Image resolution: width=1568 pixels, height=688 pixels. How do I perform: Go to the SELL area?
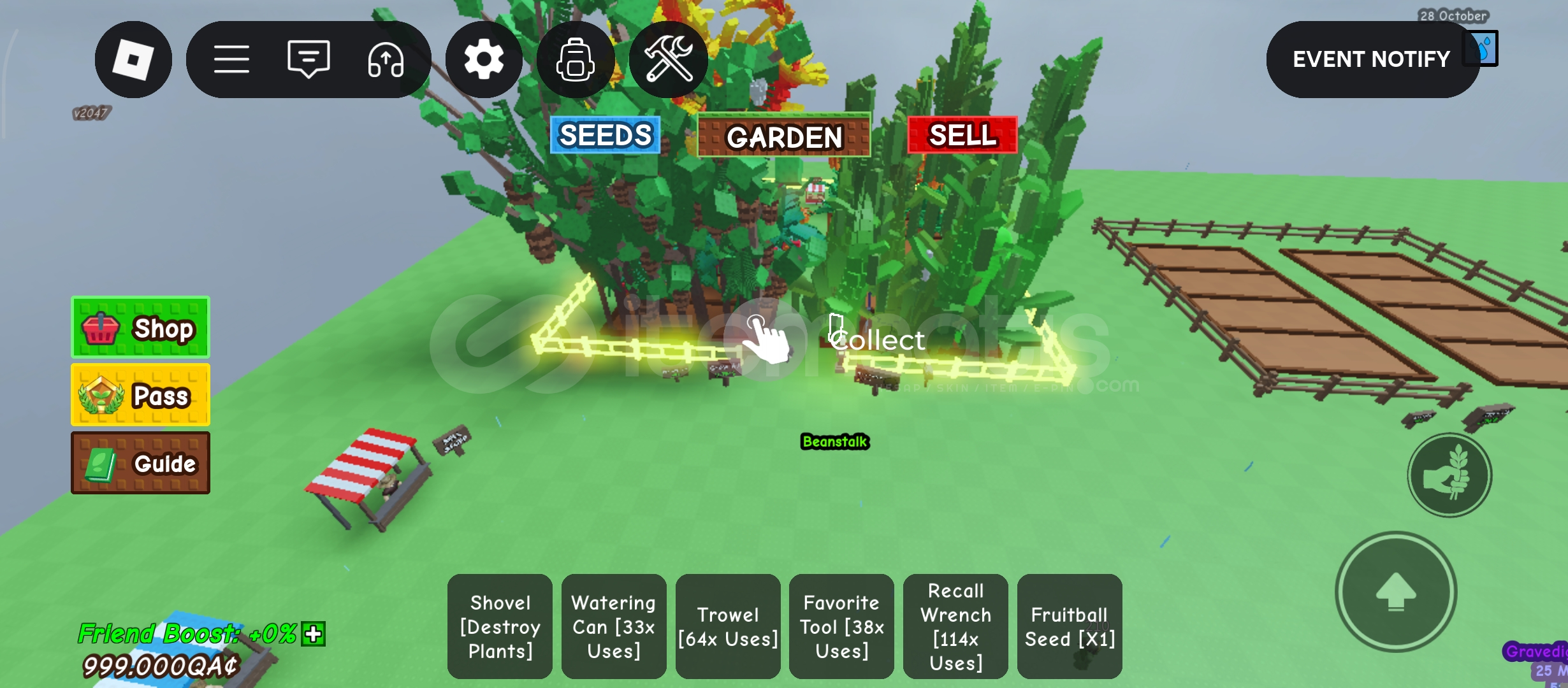tap(962, 135)
